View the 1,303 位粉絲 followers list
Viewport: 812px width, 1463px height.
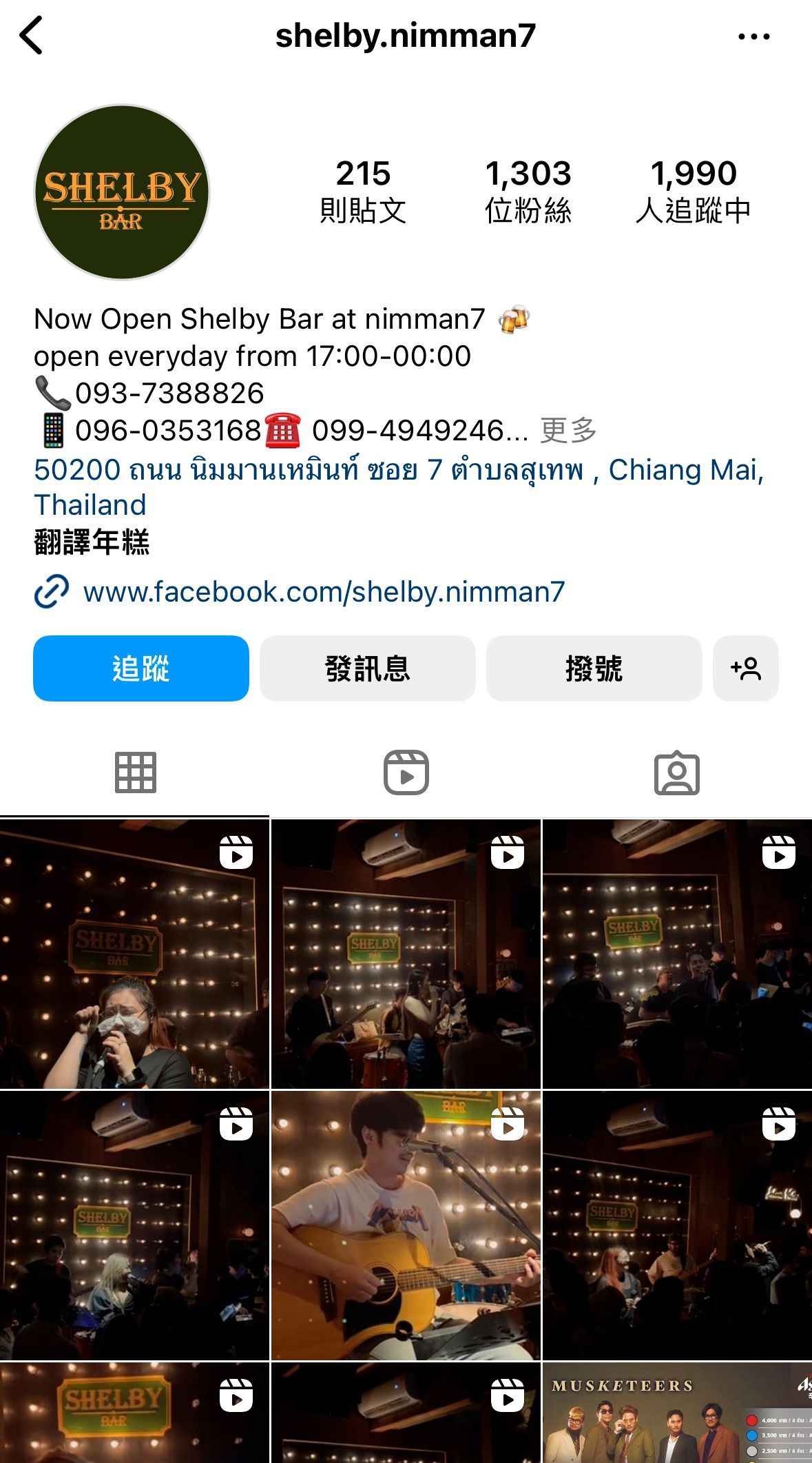coord(528,191)
